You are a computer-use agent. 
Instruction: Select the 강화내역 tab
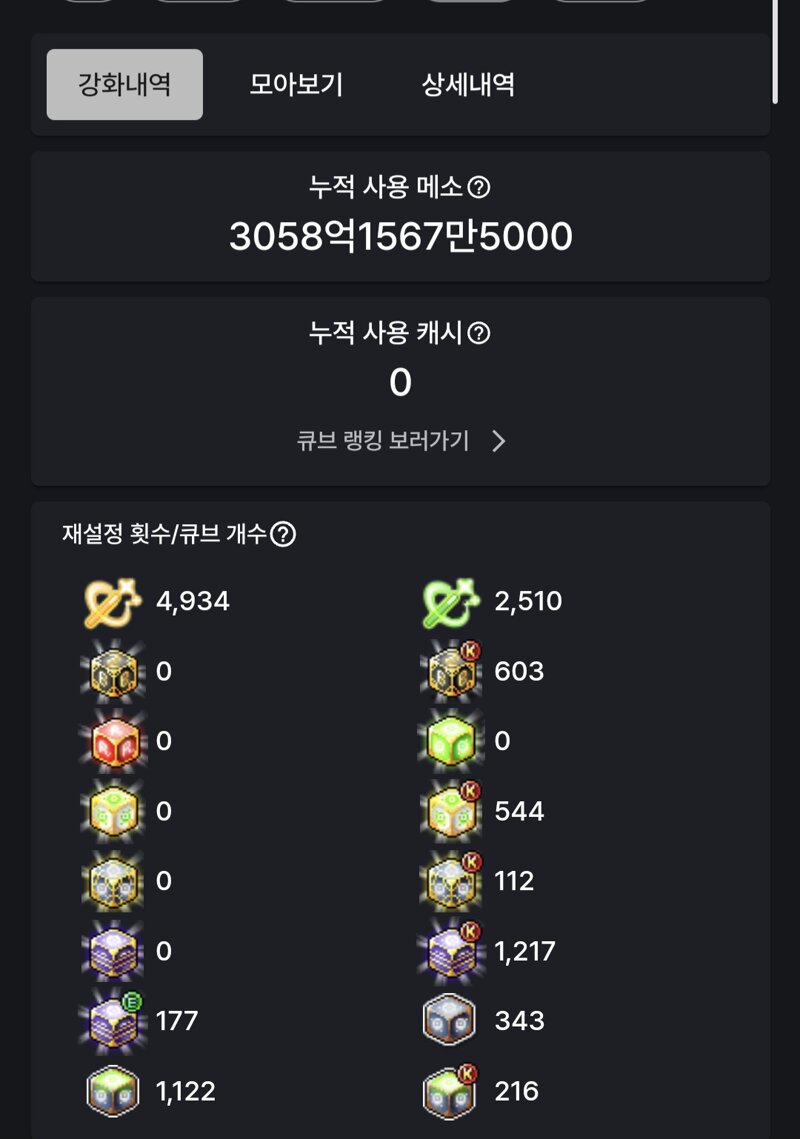(124, 85)
